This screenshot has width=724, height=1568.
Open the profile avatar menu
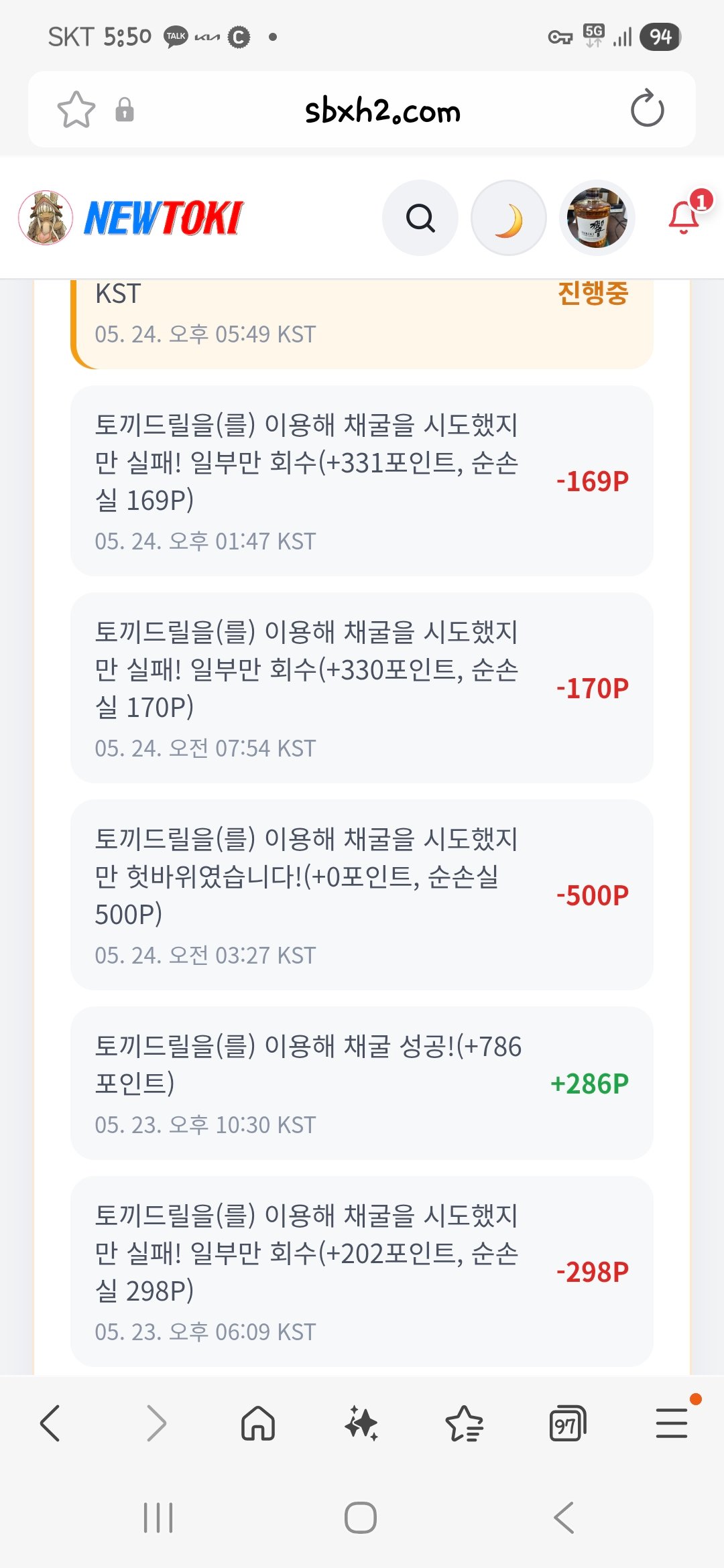click(597, 218)
